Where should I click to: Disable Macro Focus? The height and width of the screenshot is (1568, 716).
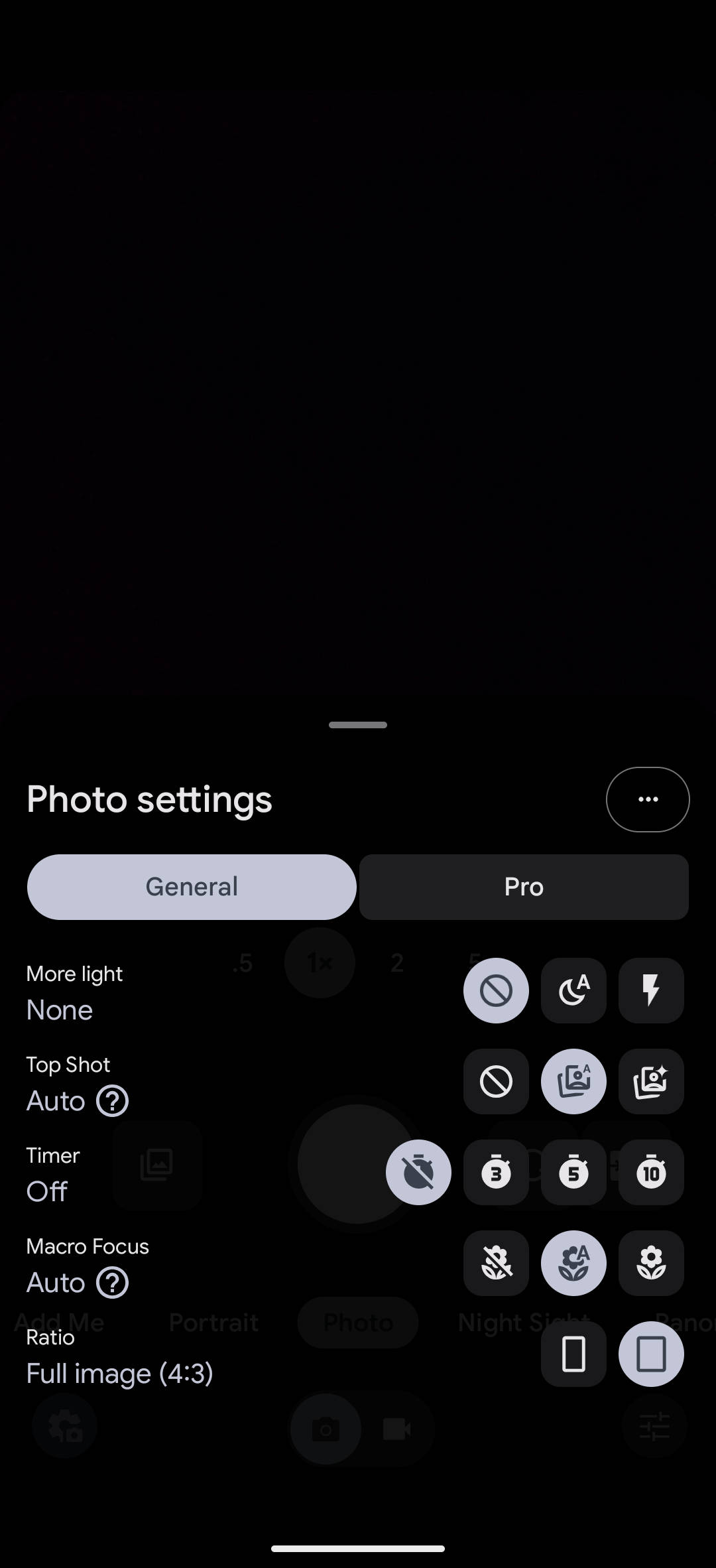(x=496, y=1263)
